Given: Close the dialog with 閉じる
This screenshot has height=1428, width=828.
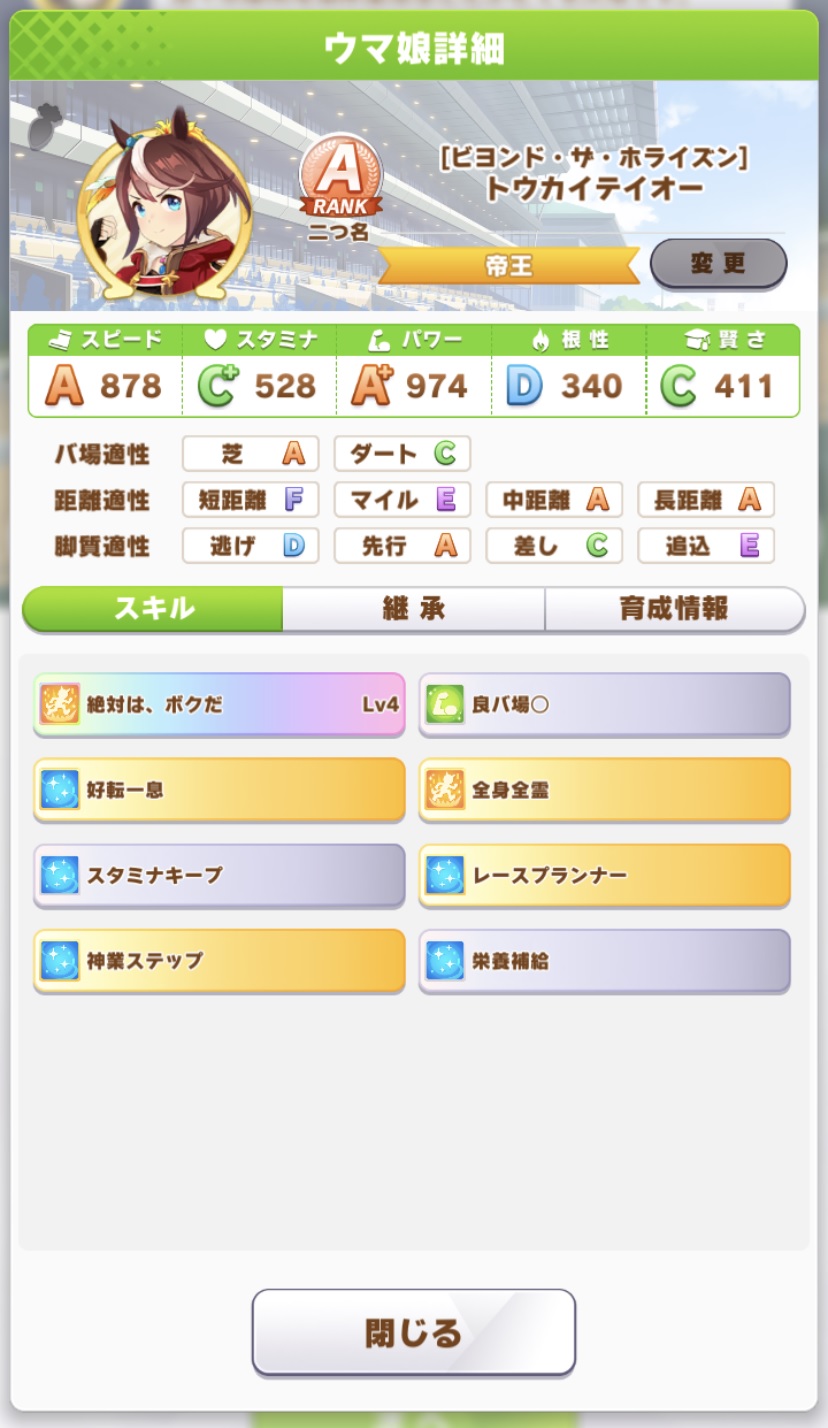Looking at the screenshot, I should (x=414, y=1332).
